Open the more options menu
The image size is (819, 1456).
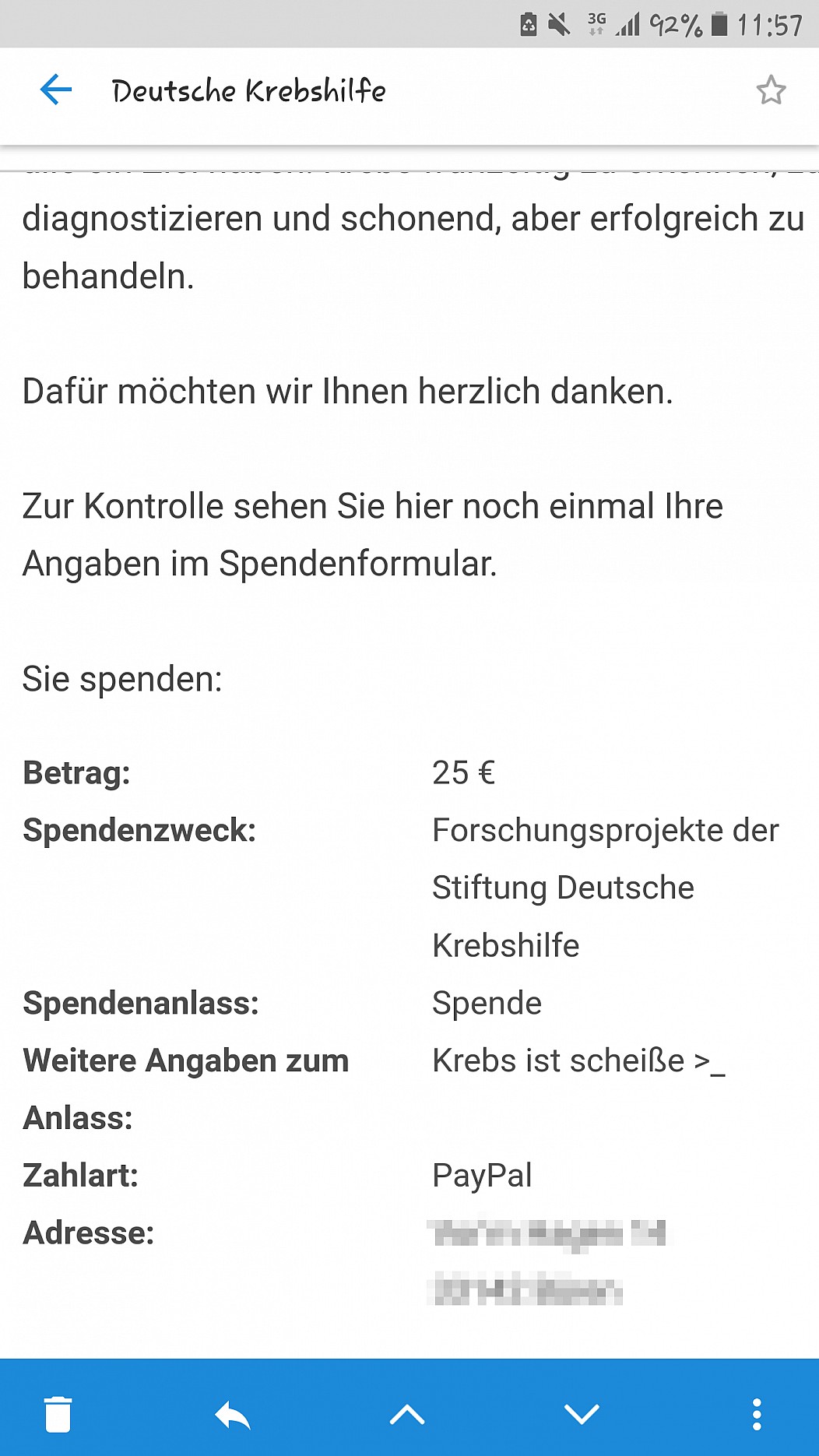pos(757,1414)
